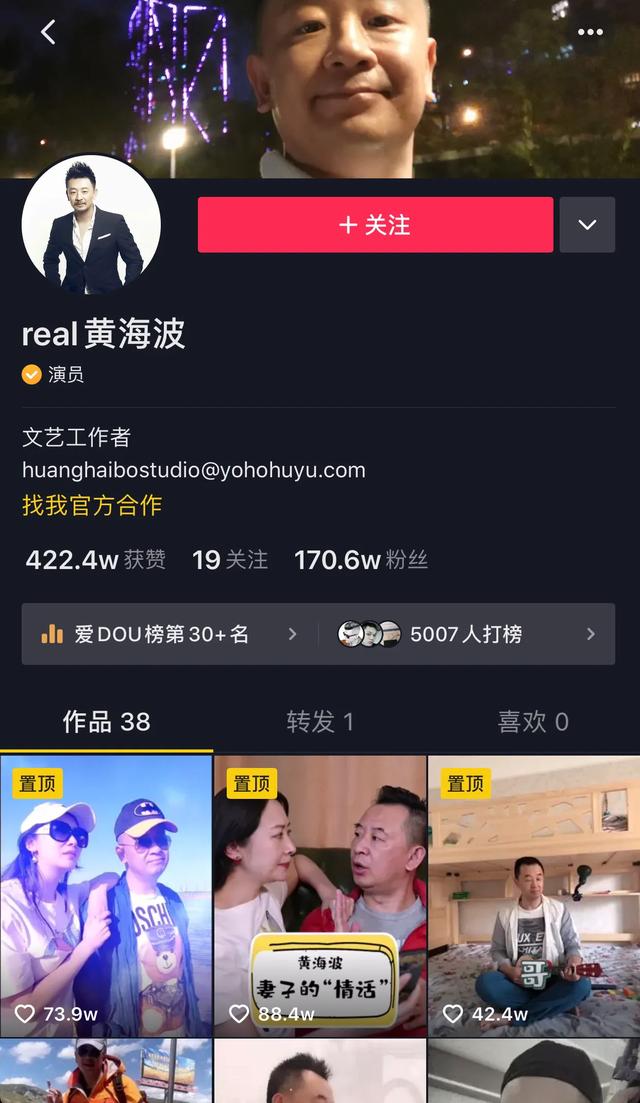Open the 5007人打榜 supporters list
Screen dimensions: 640x1103
[x=466, y=634]
